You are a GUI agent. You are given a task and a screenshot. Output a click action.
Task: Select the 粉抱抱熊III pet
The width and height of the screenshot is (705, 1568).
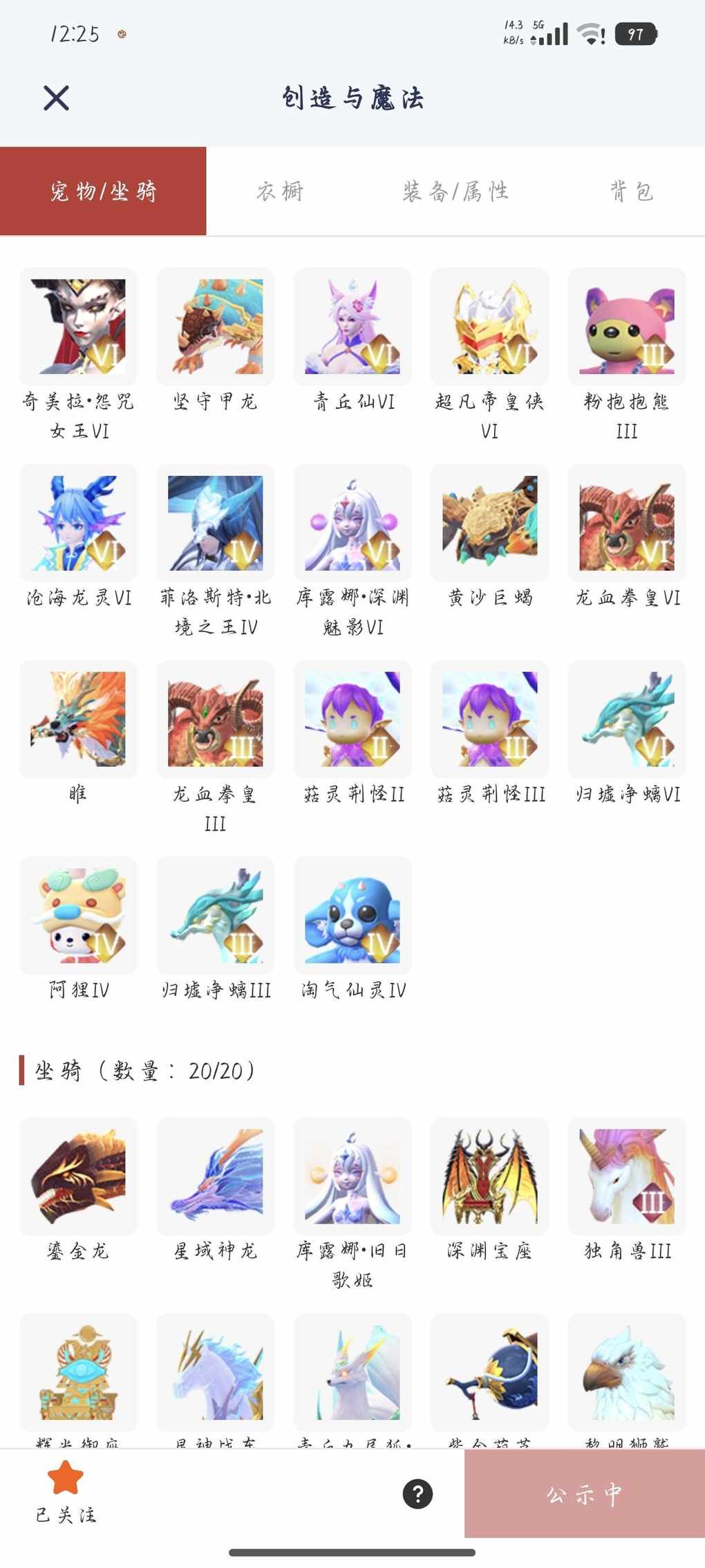[626, 326]
